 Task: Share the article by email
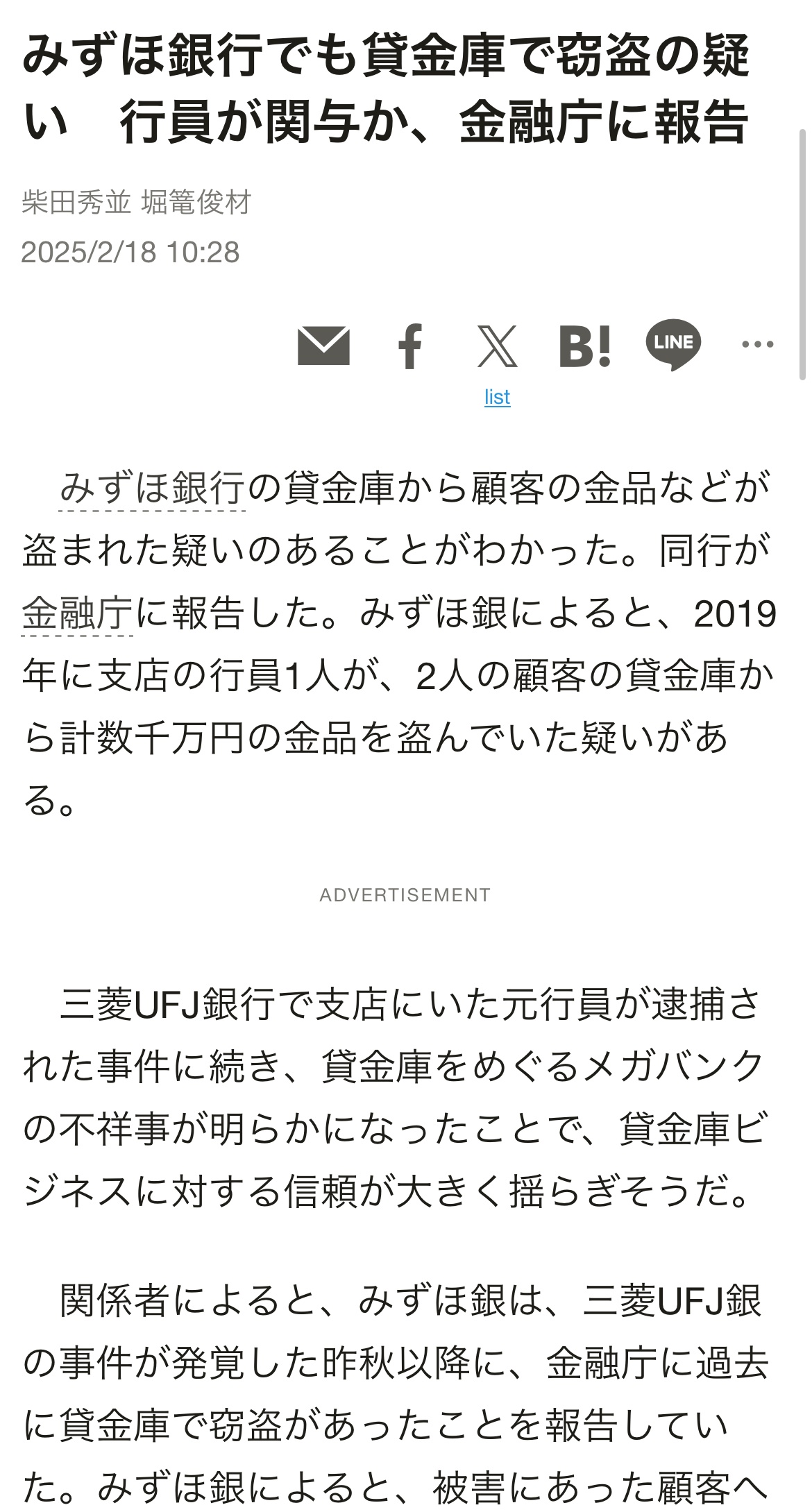coord(323,346)
